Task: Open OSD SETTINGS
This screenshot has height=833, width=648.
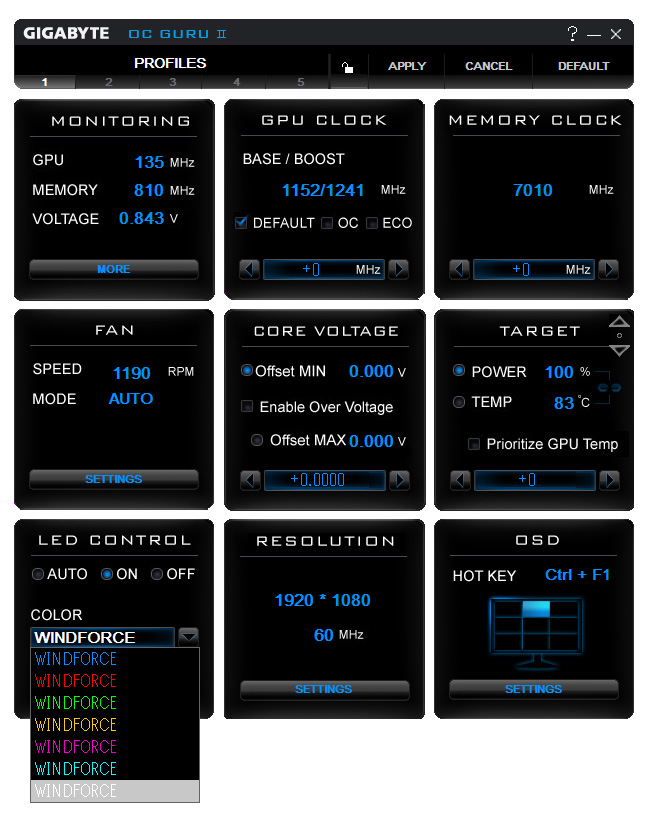Action: click(533, 689)
